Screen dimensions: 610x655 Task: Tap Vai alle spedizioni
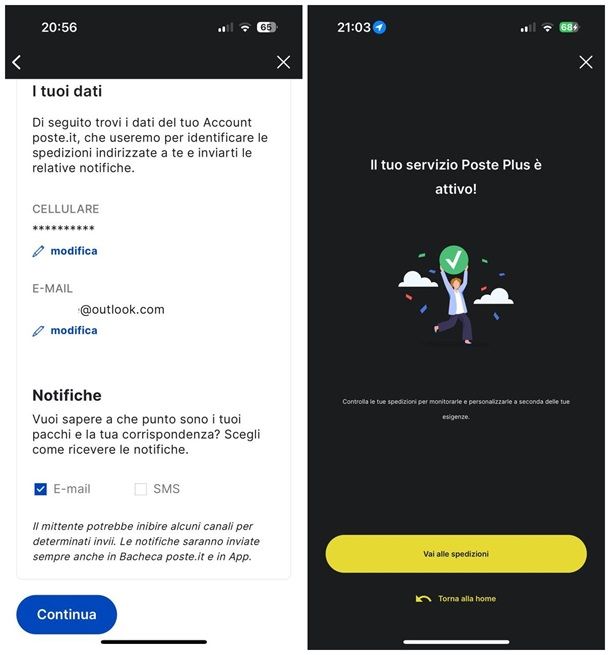coord(456,553)
